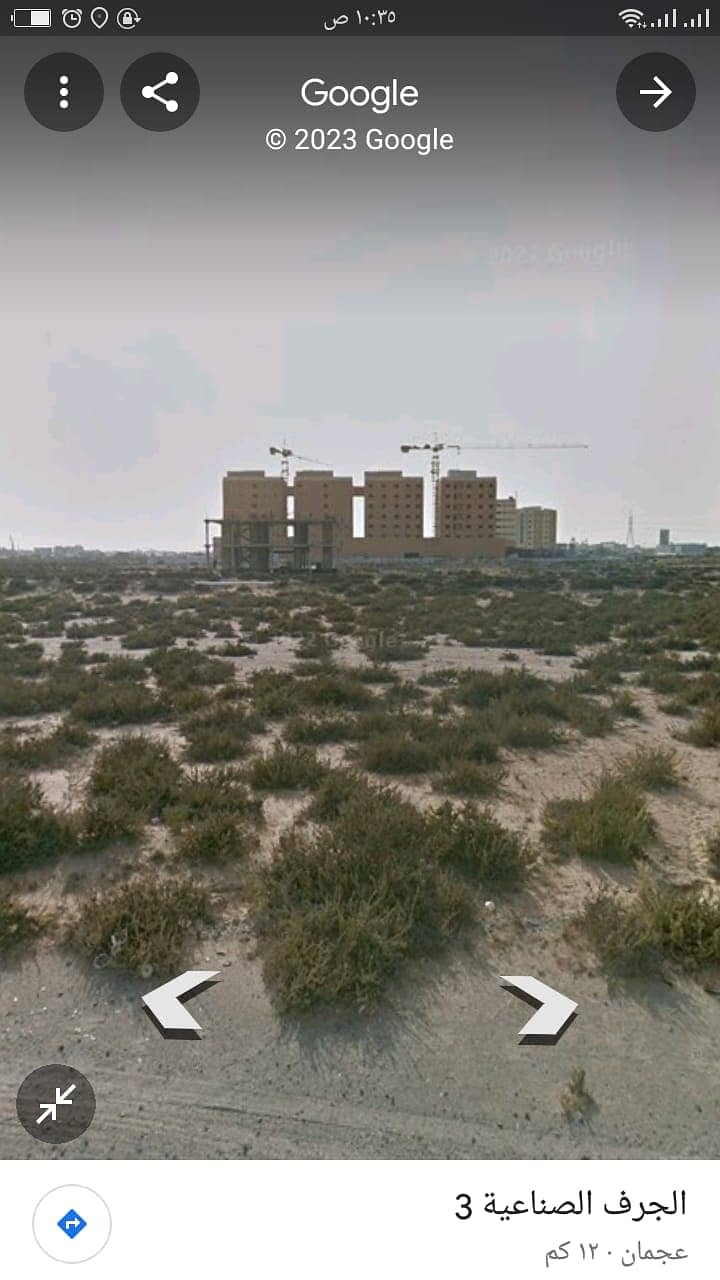Image resolution: width=720 pixels, height=1280 pixels.
Task: Get directions with the blue route button
Action: (x=72, y=1223)
